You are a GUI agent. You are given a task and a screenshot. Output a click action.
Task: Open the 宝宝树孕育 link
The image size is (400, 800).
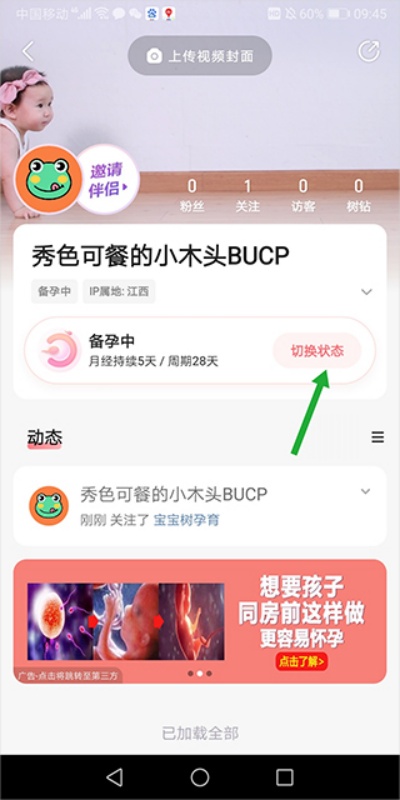point(186,520)
